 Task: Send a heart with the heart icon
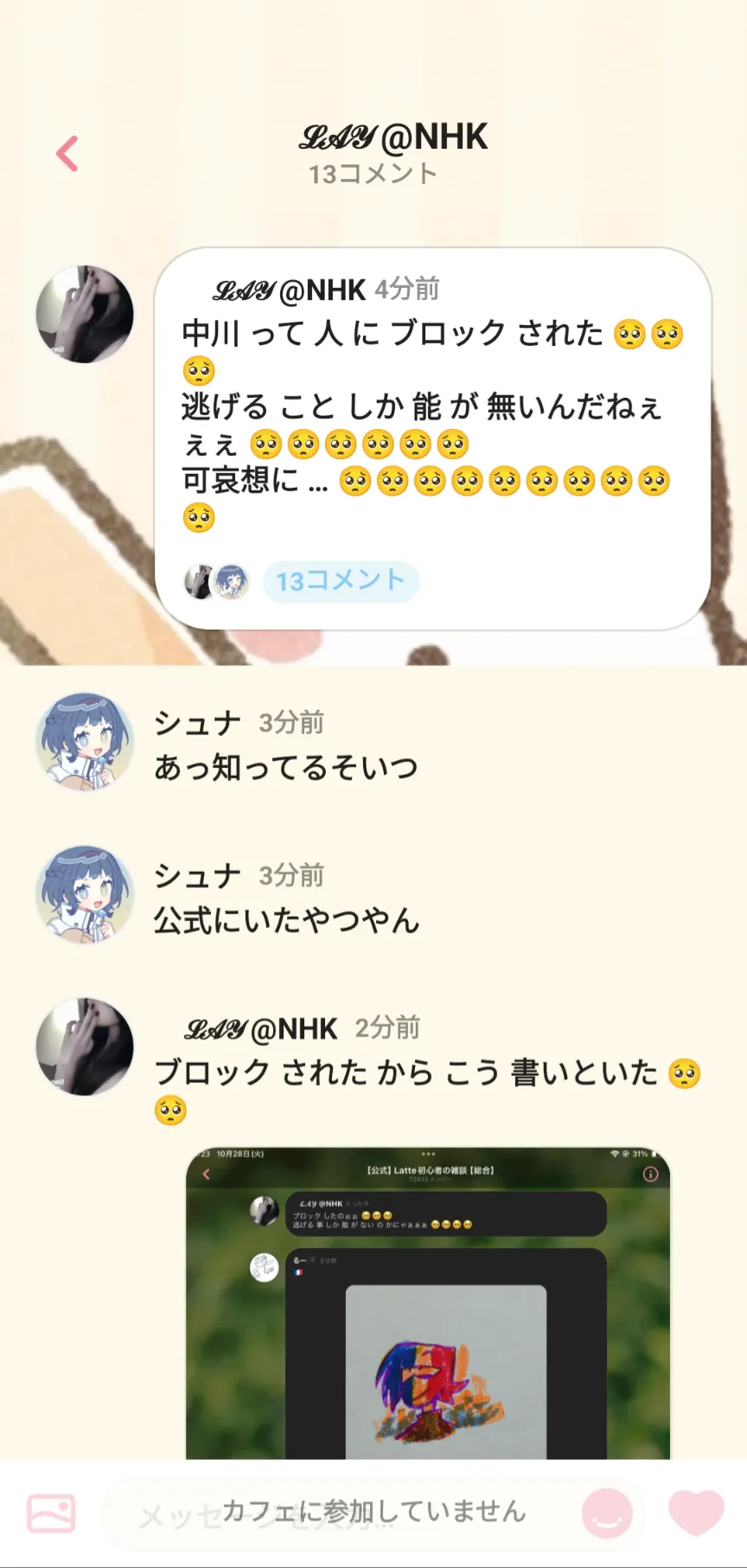[696, 1512]
